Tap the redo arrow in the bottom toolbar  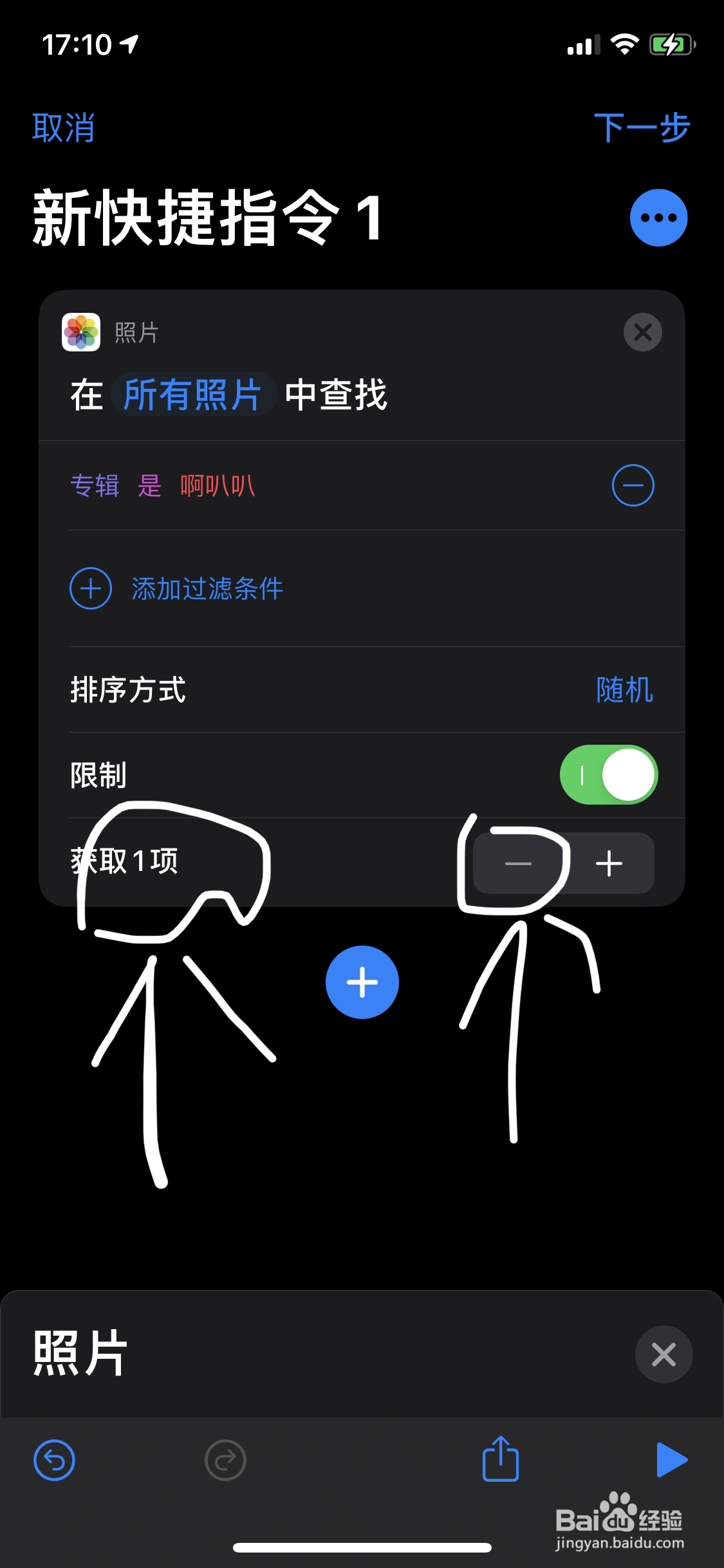pyautogui.click(x=225, y=1459)
